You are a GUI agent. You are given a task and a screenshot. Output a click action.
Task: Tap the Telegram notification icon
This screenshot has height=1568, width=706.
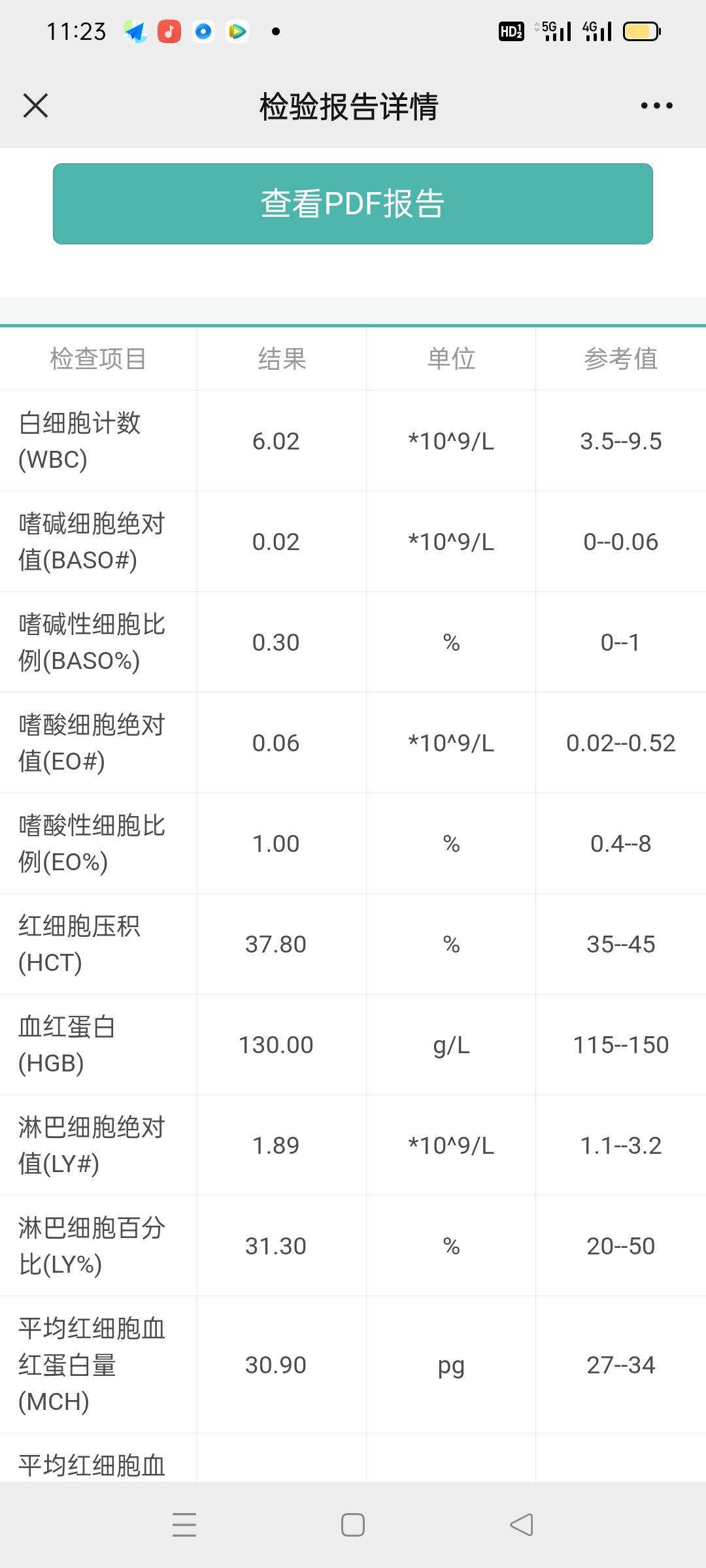(135, 31)
